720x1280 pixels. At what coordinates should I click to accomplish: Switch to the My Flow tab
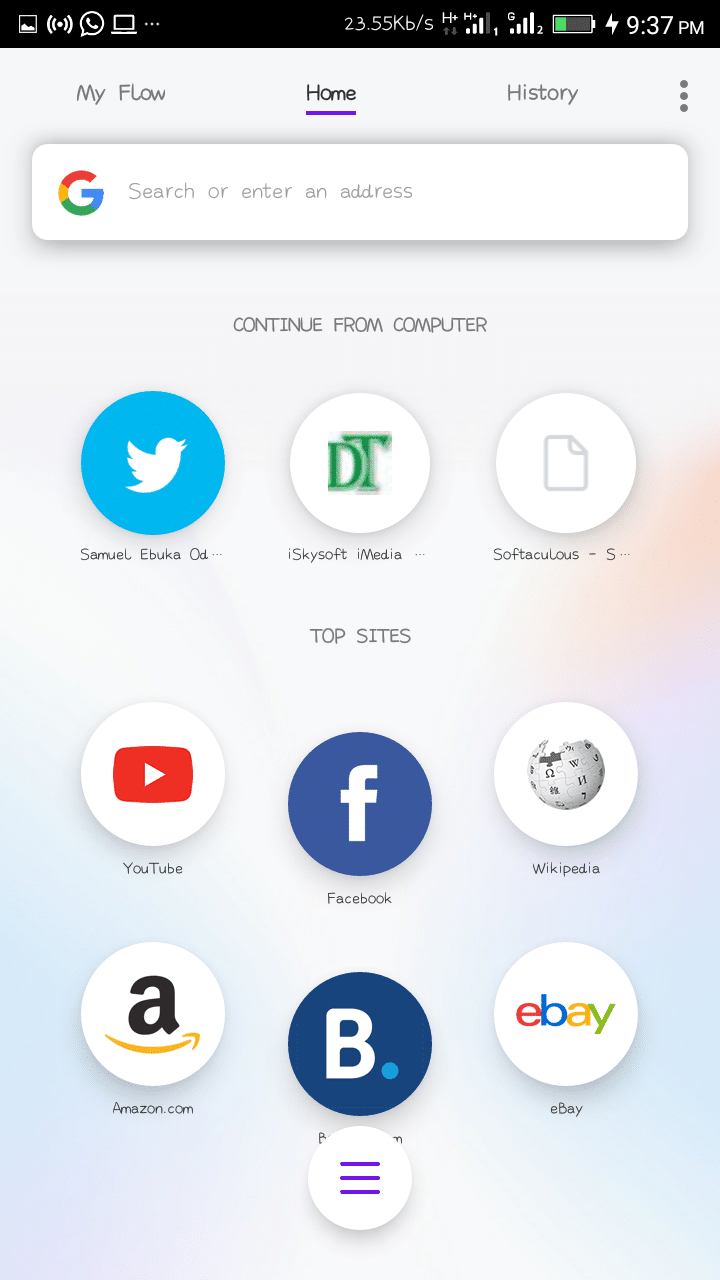(x=120, y=93)
